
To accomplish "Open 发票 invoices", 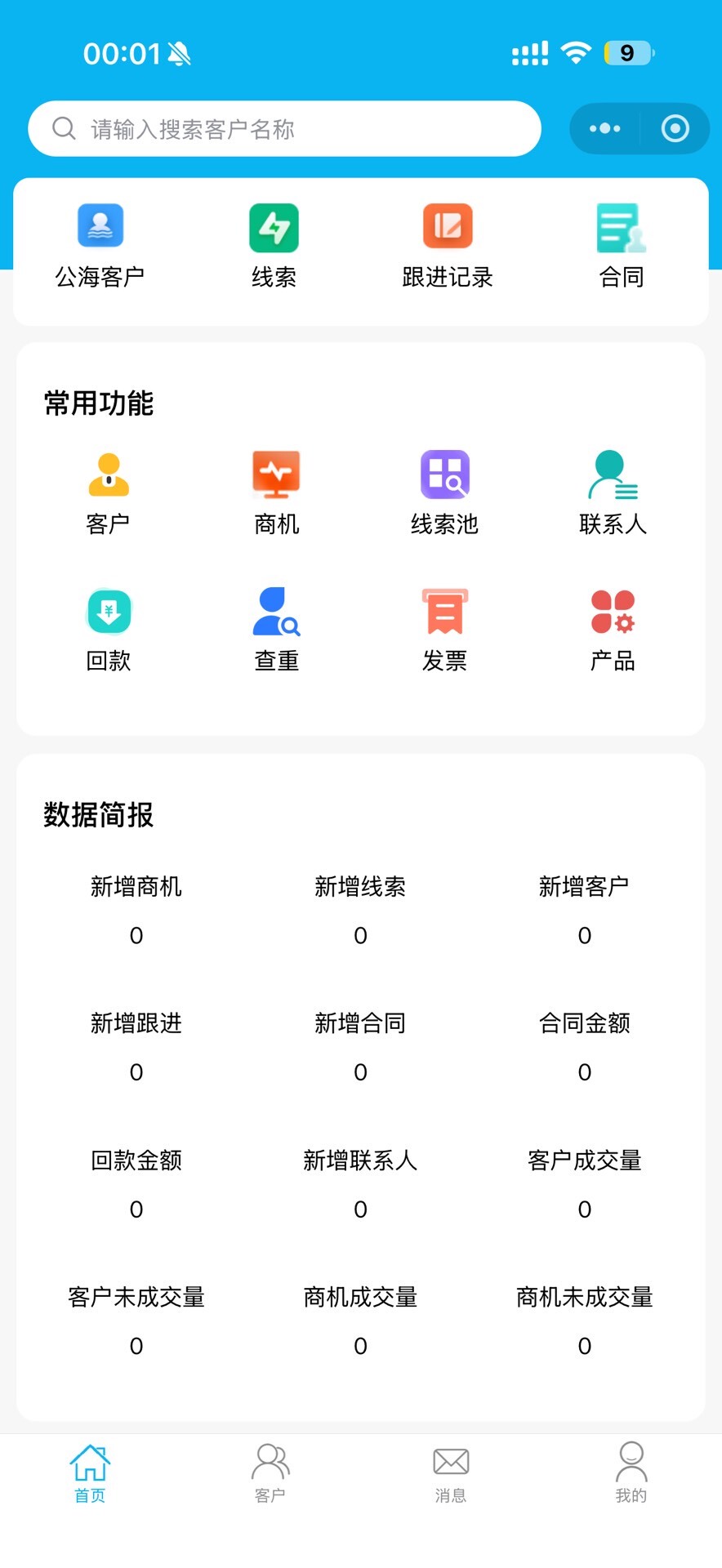I will coord(444,629).
